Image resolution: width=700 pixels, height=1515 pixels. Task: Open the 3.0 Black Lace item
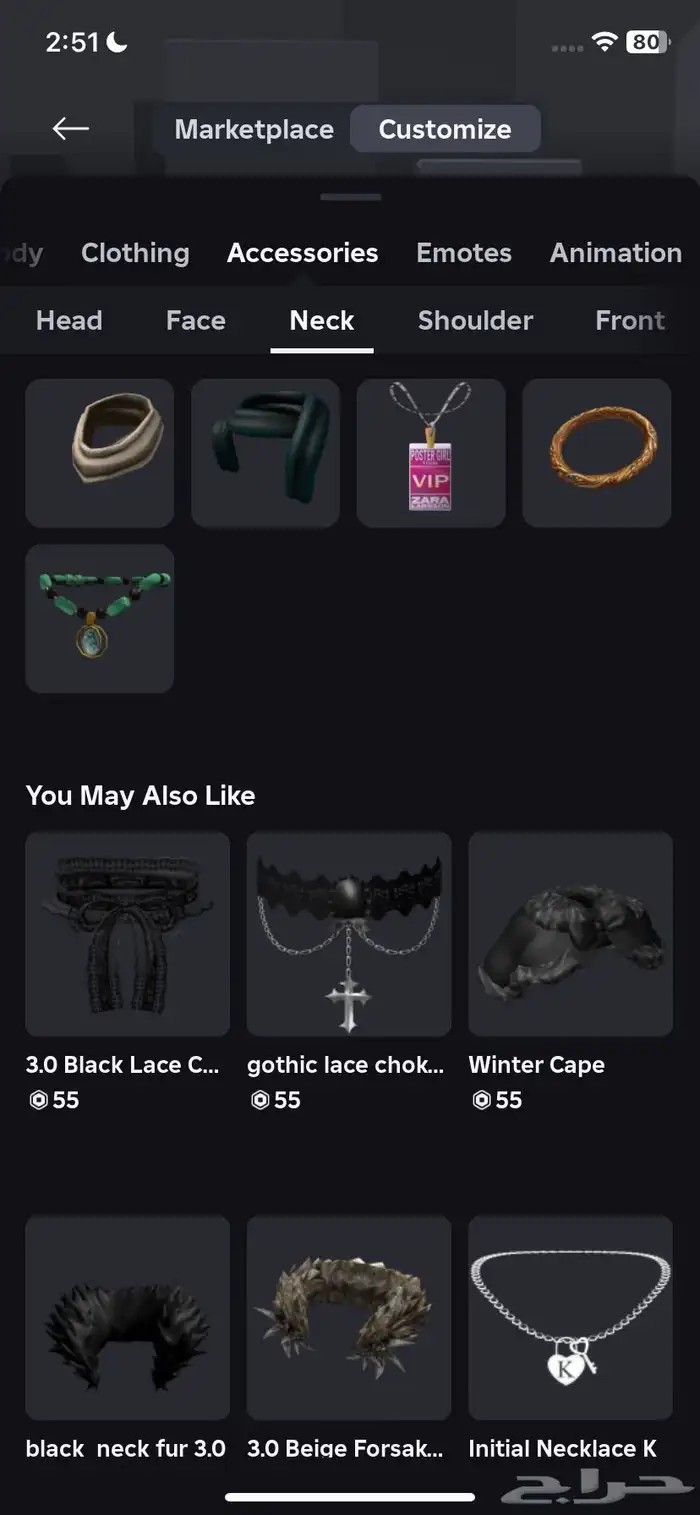pos(128,934)
